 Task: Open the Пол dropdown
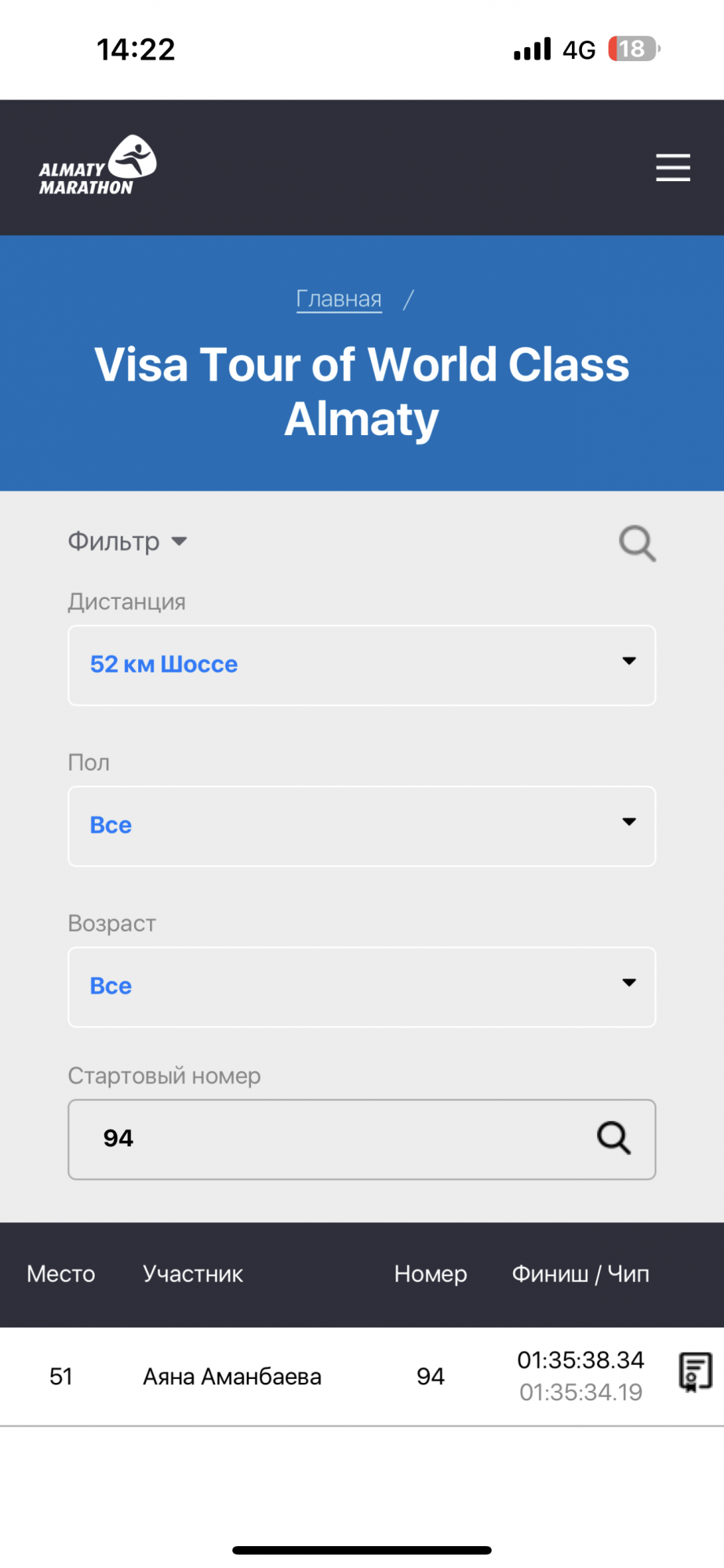point(362,826)
